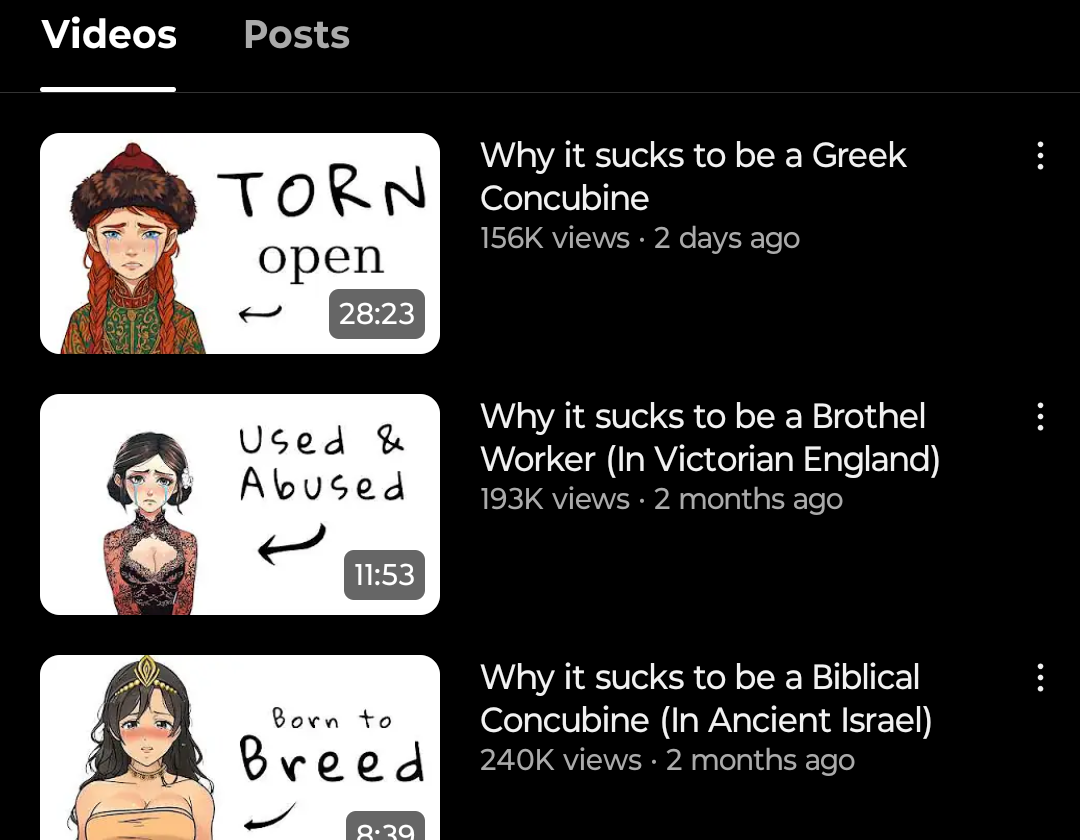The image size is (1080, 840).
Task: Play the Brothel Worker Victorian England video
Action: pyautogui.click(x=240, y=504)
